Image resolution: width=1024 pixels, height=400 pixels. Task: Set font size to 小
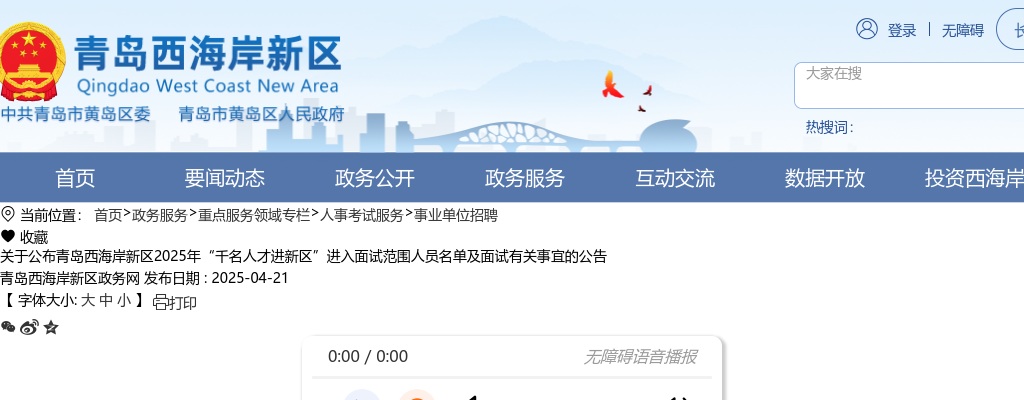coord(124,300)
